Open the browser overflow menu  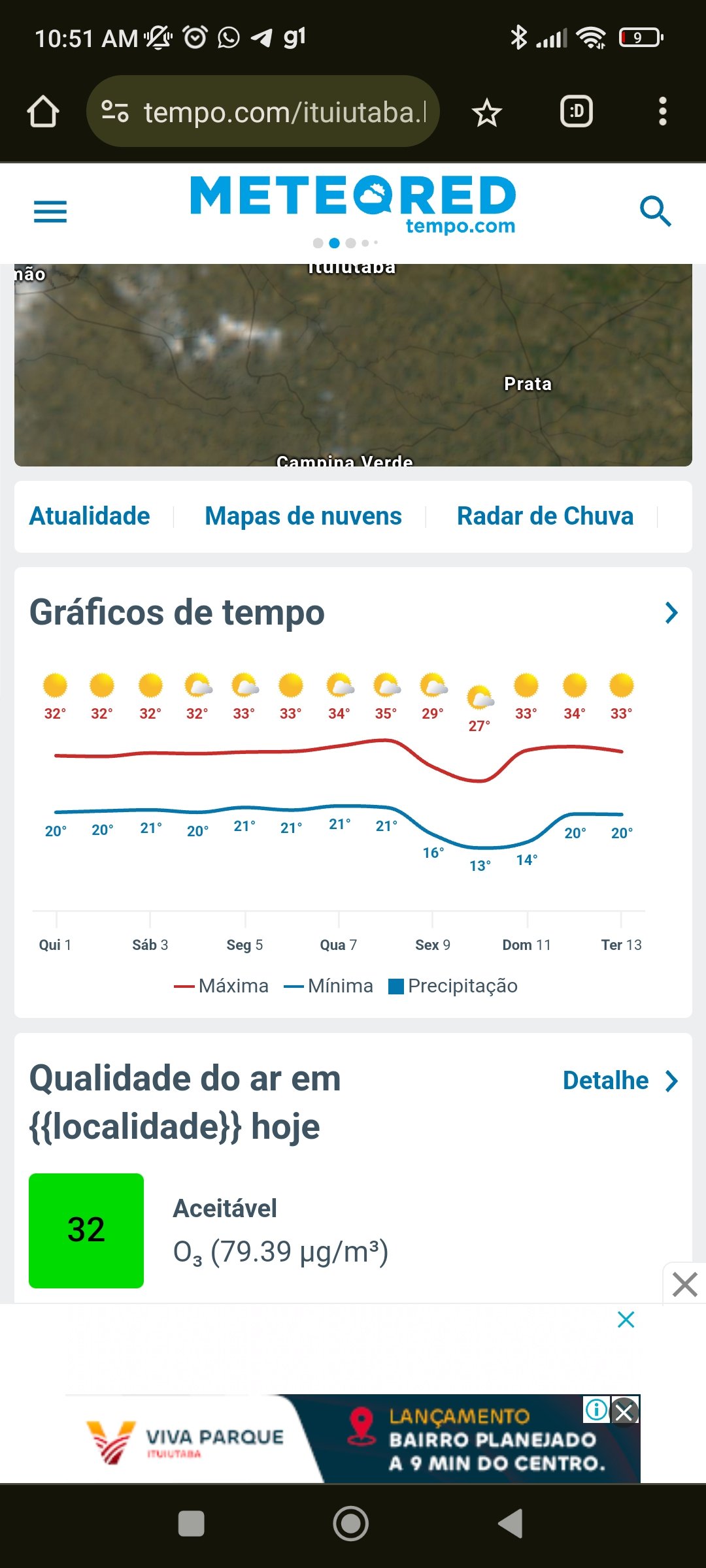(663, 111)
